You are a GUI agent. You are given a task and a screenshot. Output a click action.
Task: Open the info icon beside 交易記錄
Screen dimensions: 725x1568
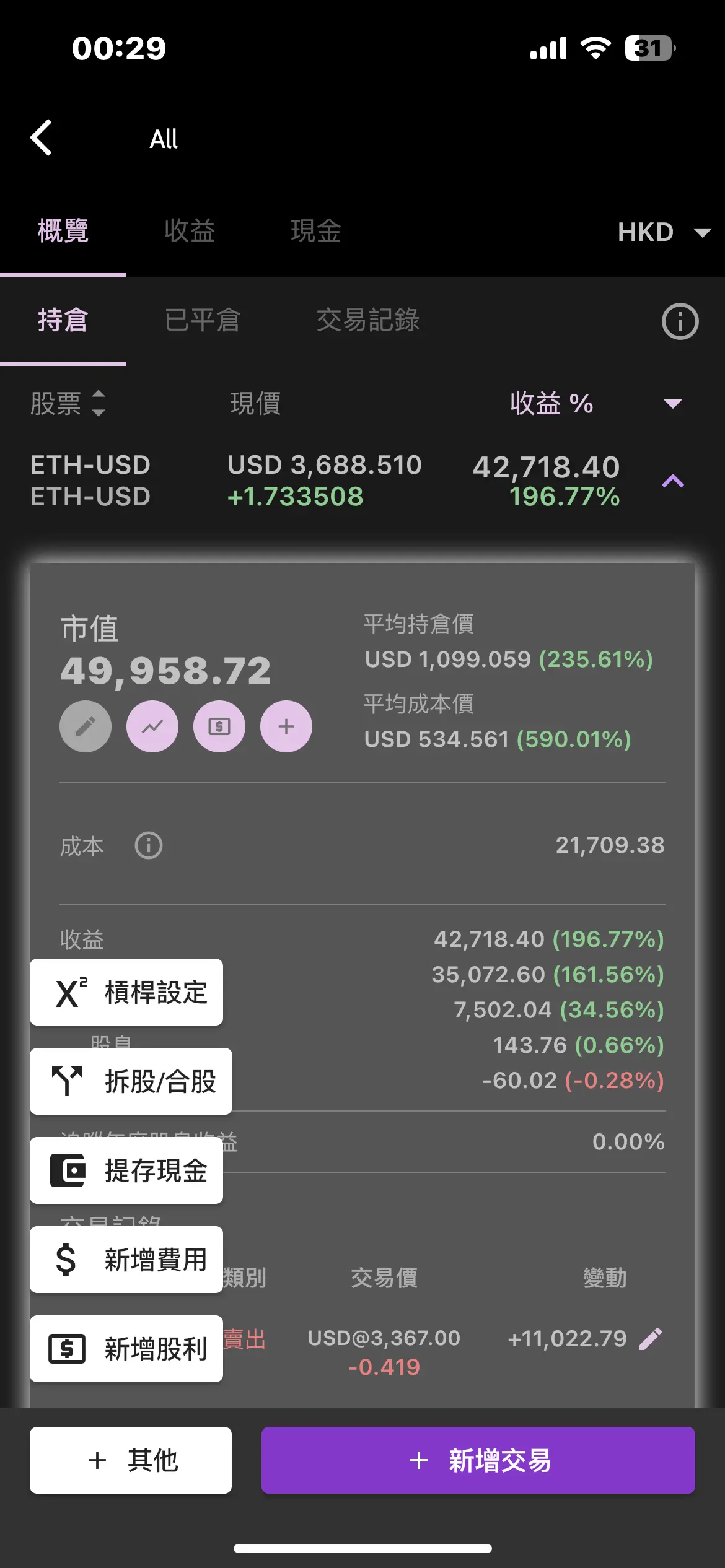680,321
